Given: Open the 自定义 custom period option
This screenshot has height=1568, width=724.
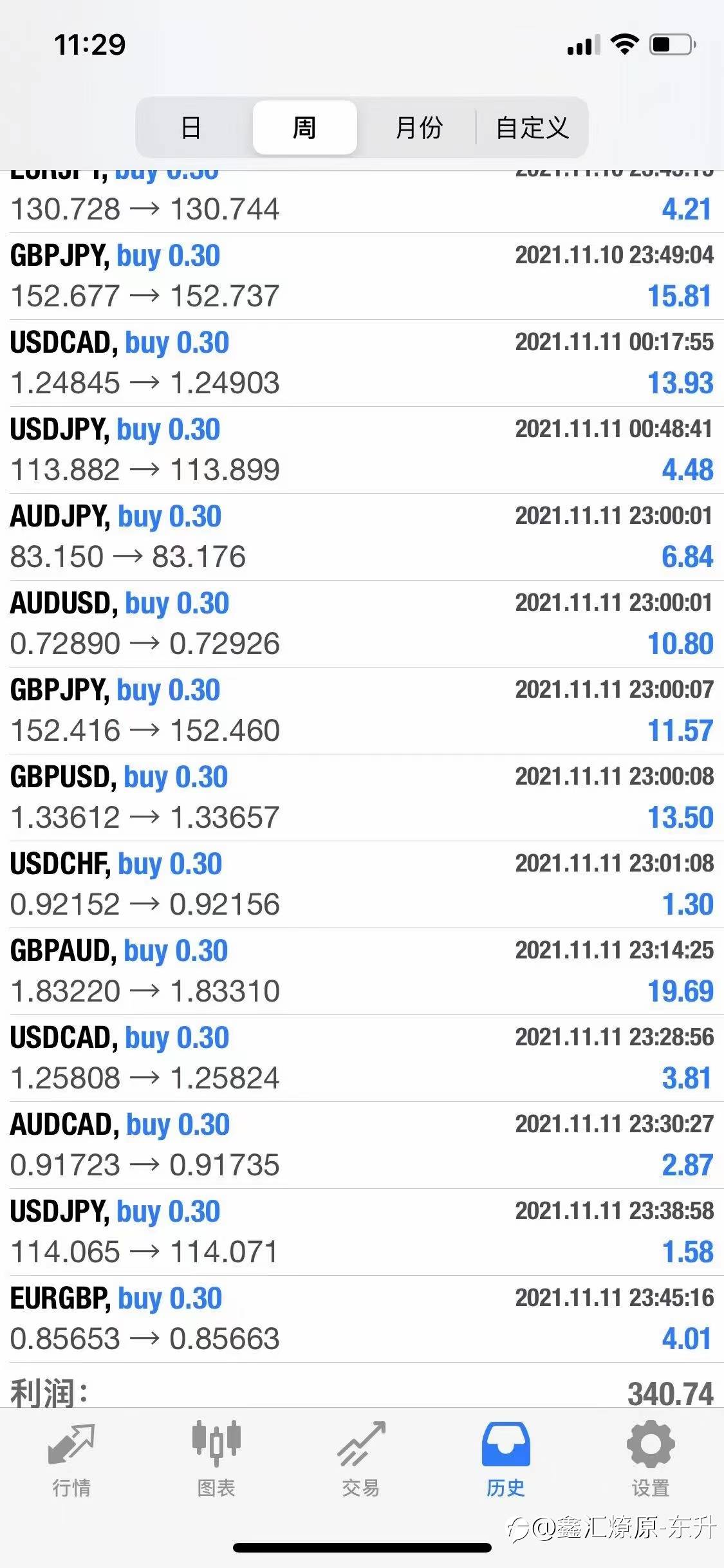Looking at the screenshot, I should click(x=532, y=127).
